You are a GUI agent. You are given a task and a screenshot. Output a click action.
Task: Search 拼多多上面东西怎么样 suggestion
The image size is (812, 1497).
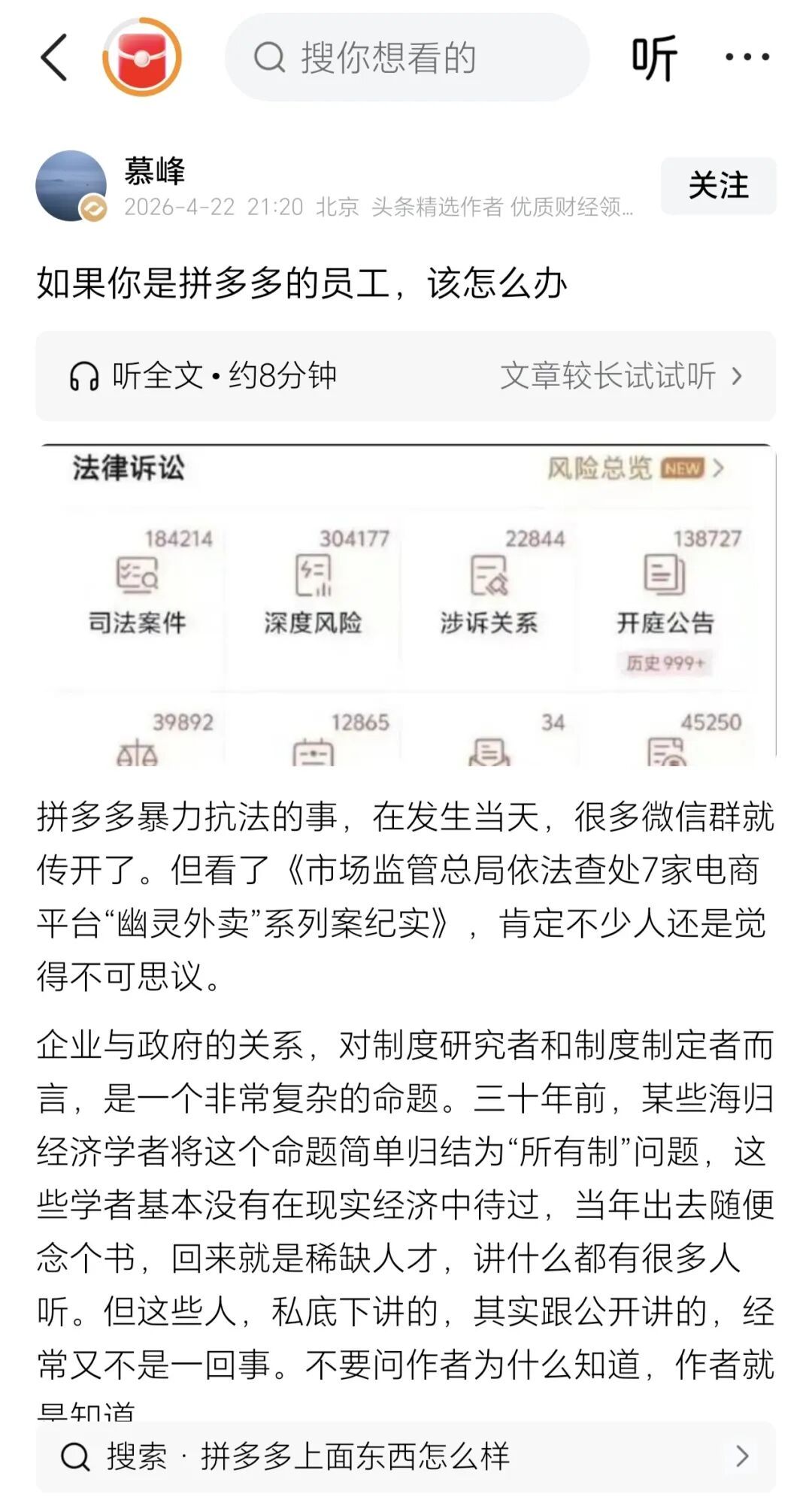406,1456
